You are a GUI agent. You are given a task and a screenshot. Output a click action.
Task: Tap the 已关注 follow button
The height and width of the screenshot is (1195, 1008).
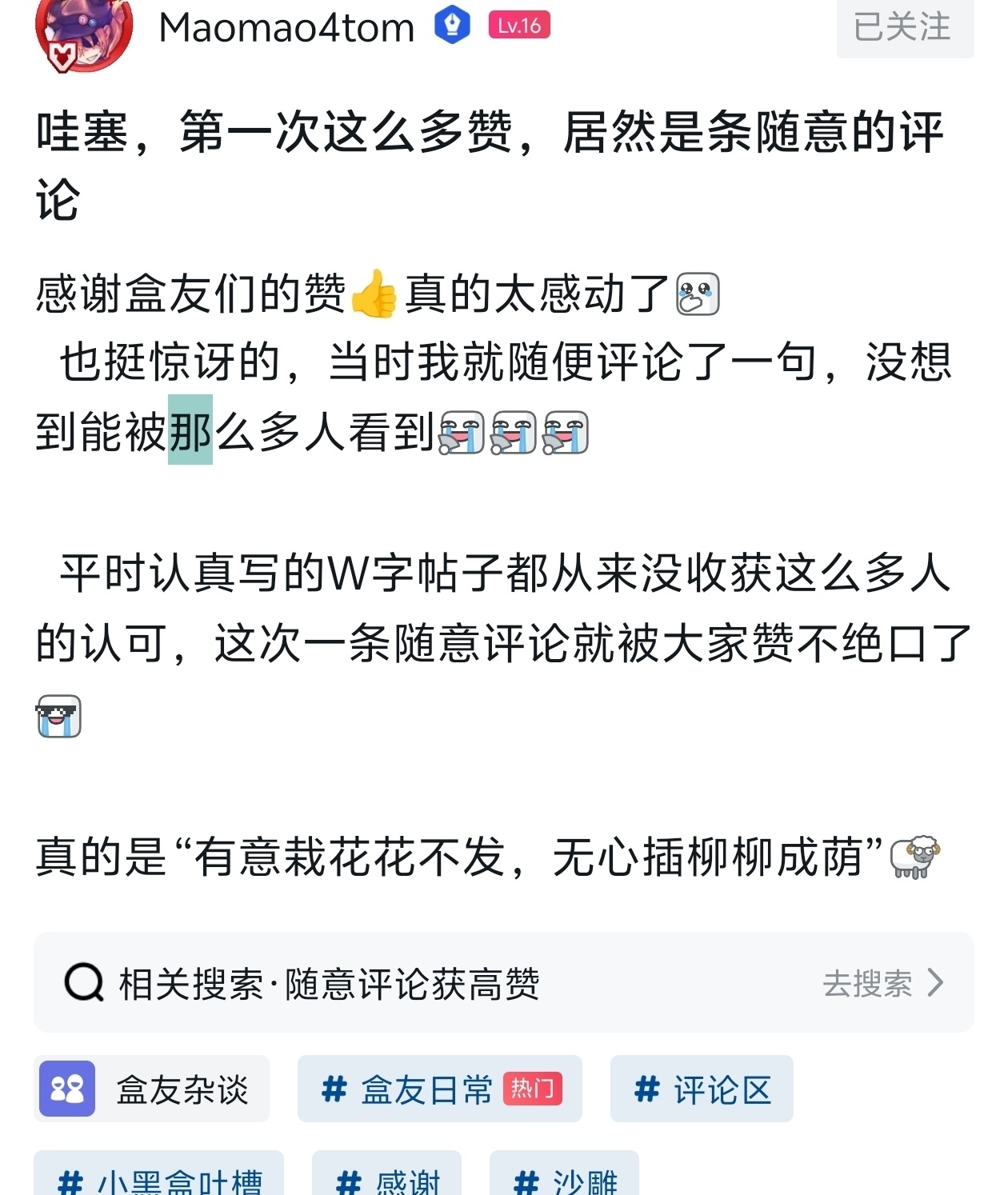904,26
